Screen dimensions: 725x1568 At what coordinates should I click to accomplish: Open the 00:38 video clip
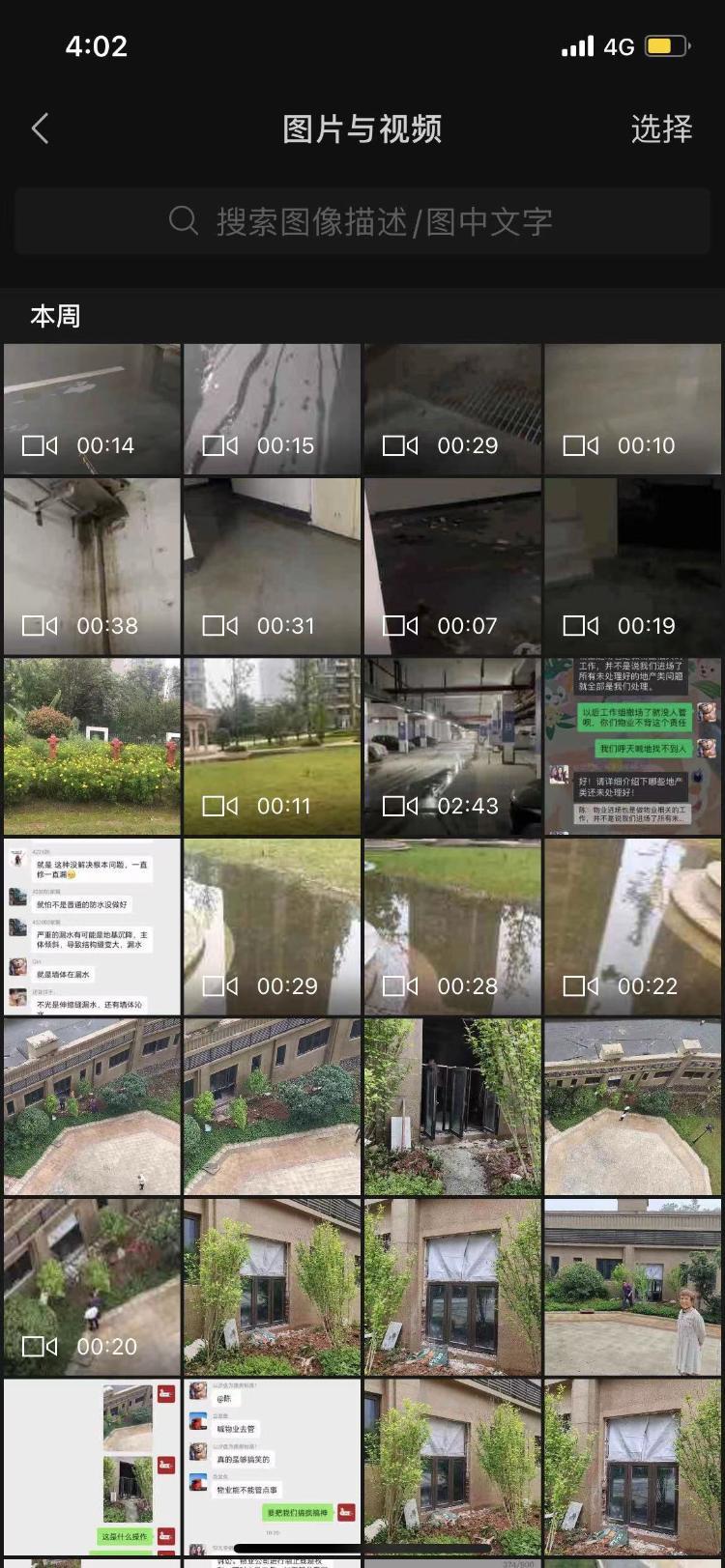pyautogui.click(x=92, y=566)
